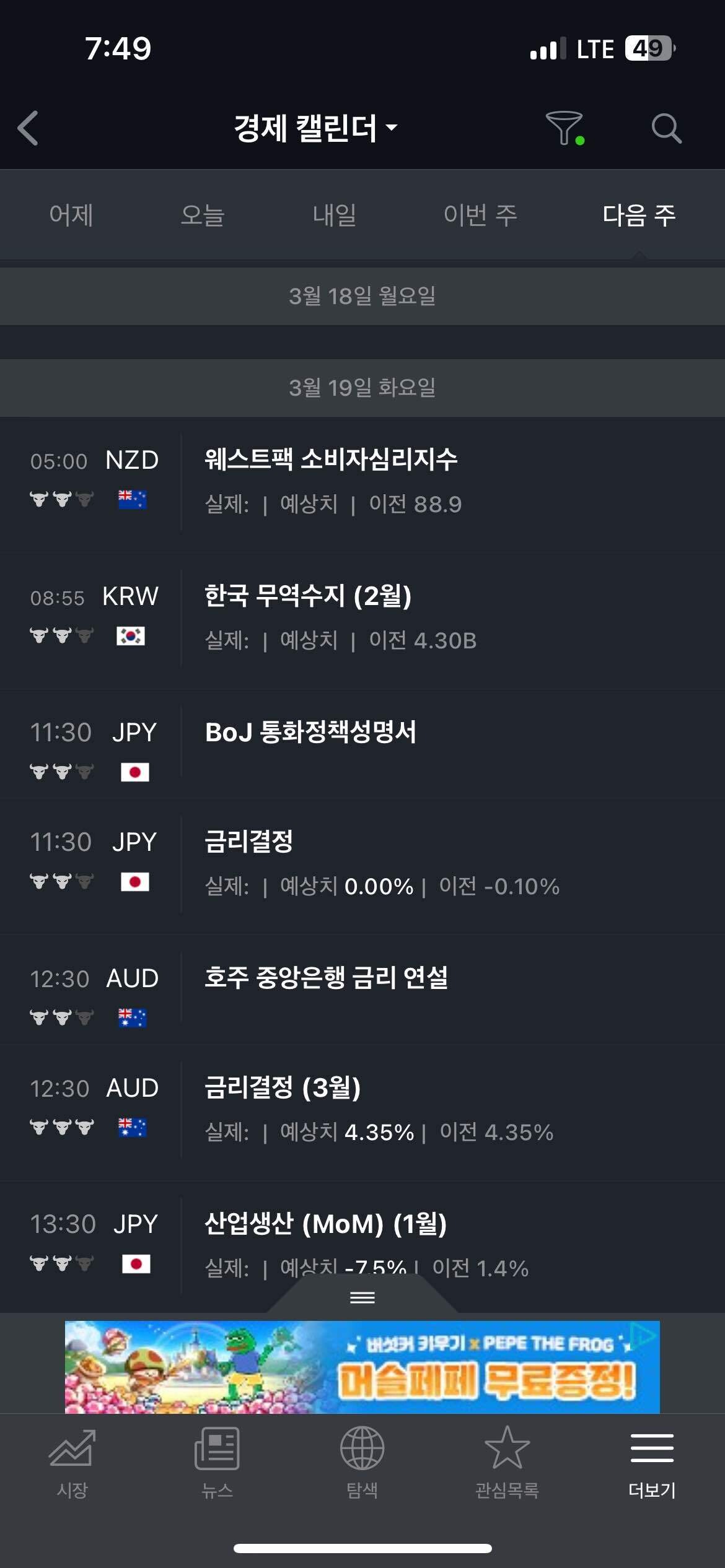Switch to the 오늘 tab
Viewport: 725px width, 1568px height.
click(202, 216)
